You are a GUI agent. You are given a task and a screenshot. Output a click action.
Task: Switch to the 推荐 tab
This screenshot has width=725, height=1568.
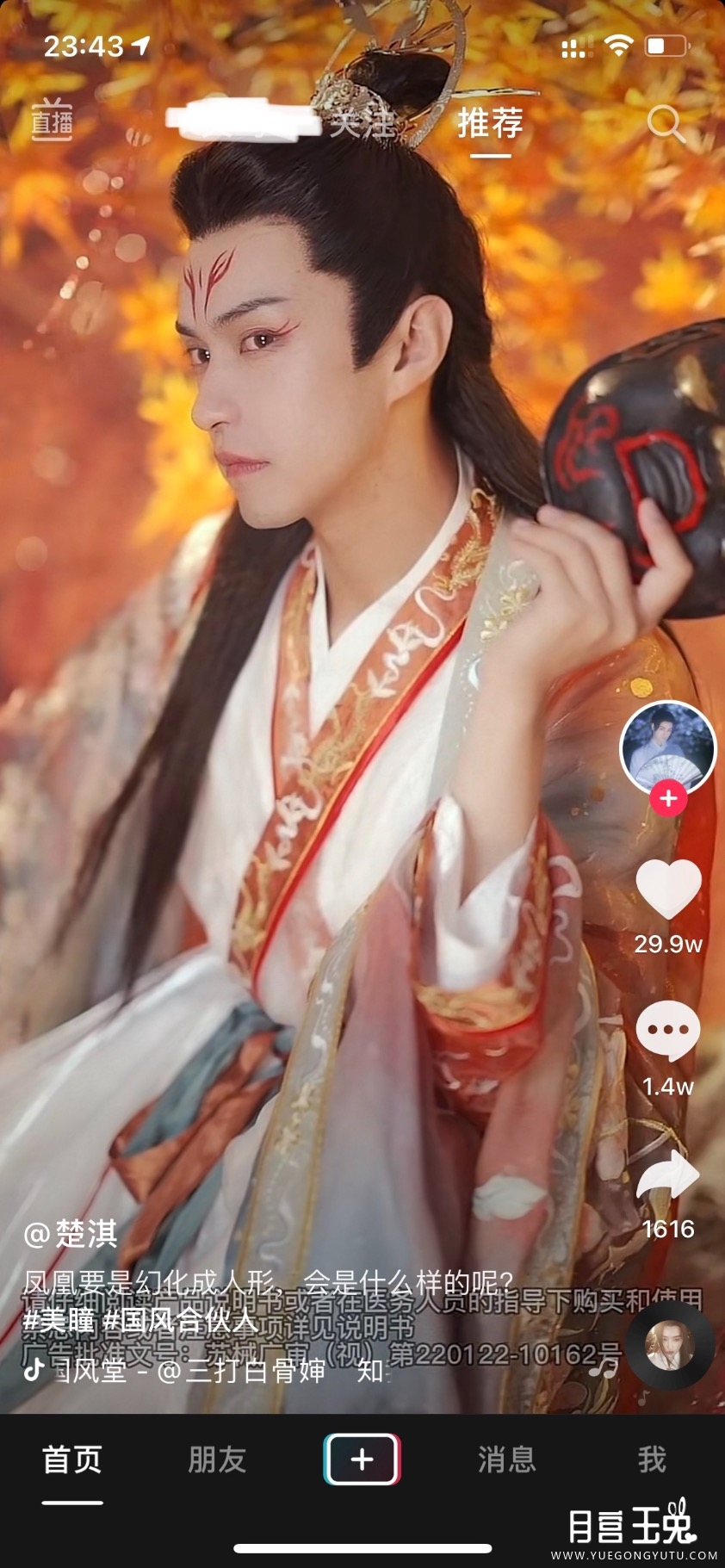tap(491, 122)
